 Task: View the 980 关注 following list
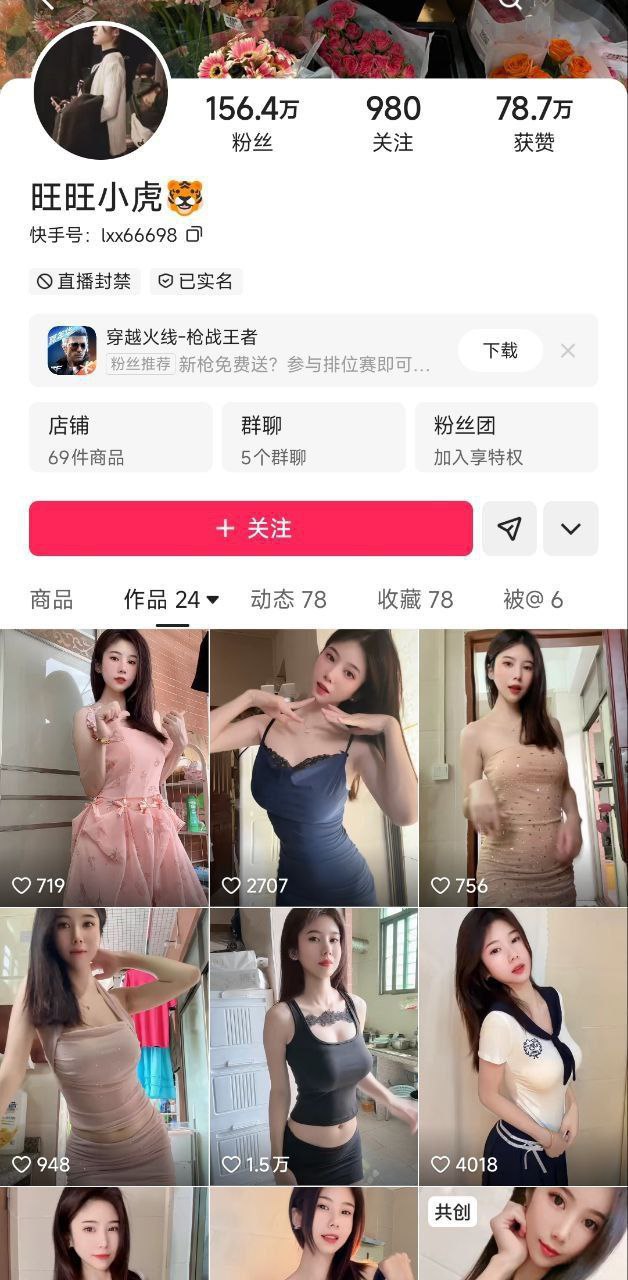click(393, 123)
